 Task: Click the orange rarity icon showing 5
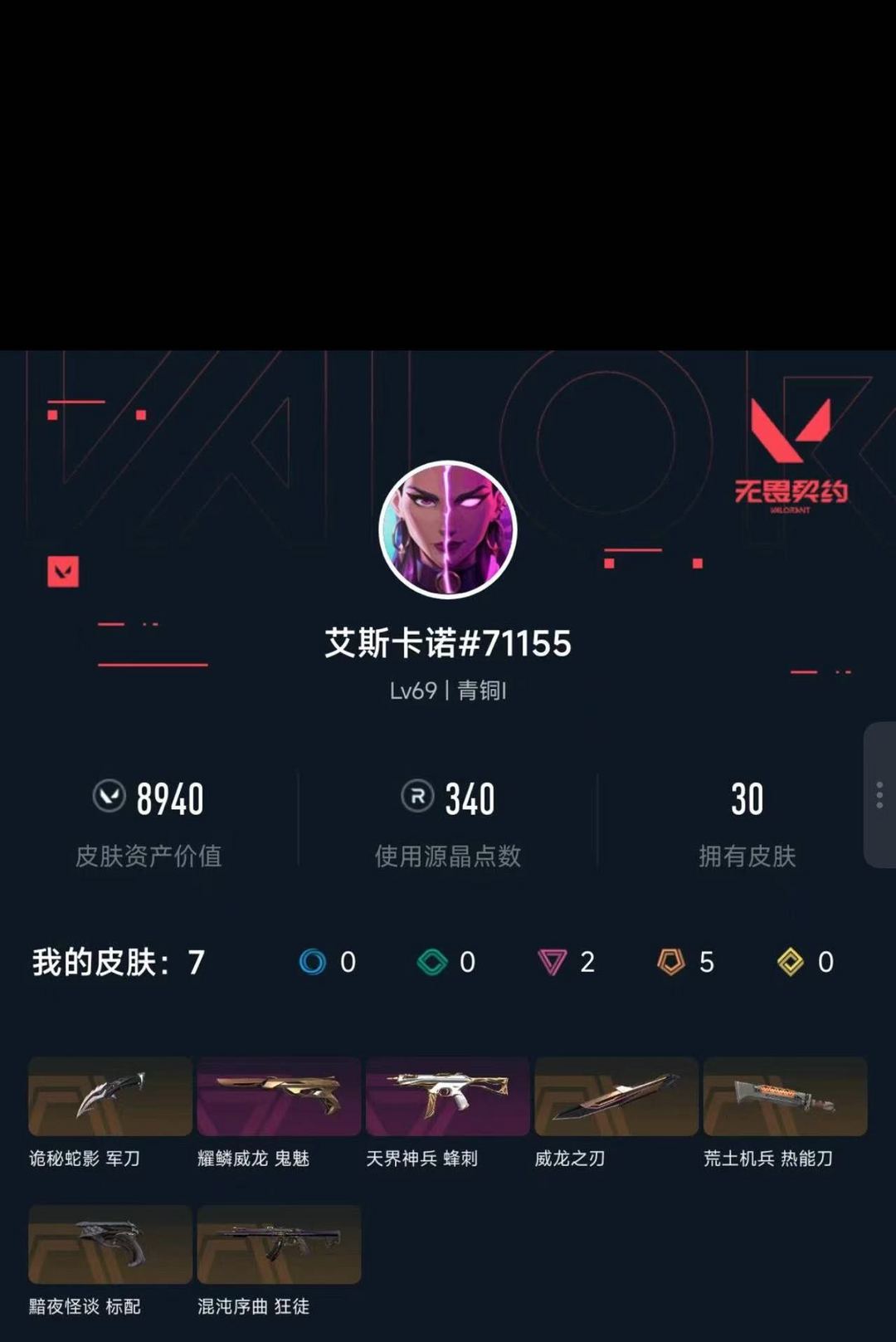(x=670, y=962)
